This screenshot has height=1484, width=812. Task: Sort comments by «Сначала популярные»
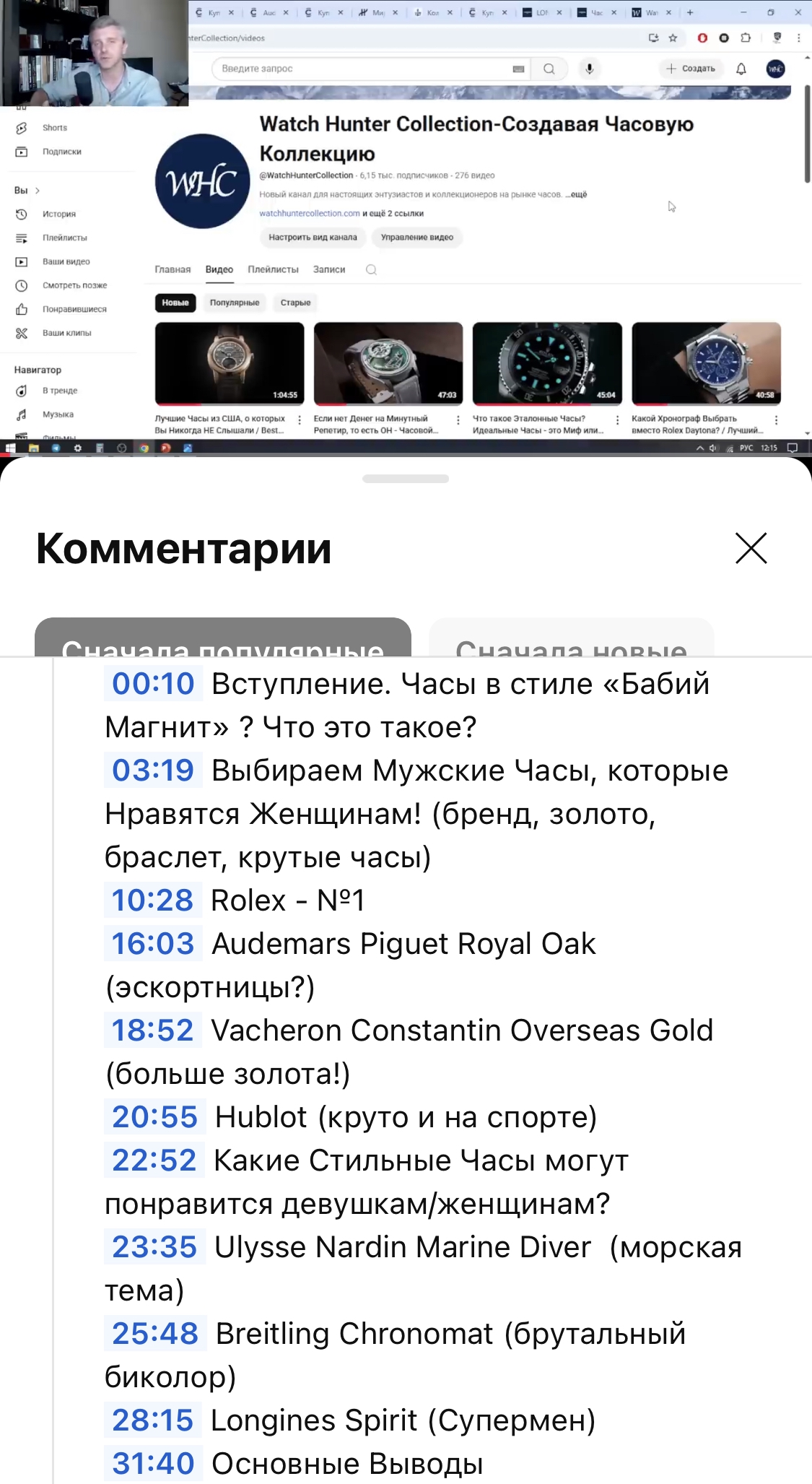(x=223, y=638)
